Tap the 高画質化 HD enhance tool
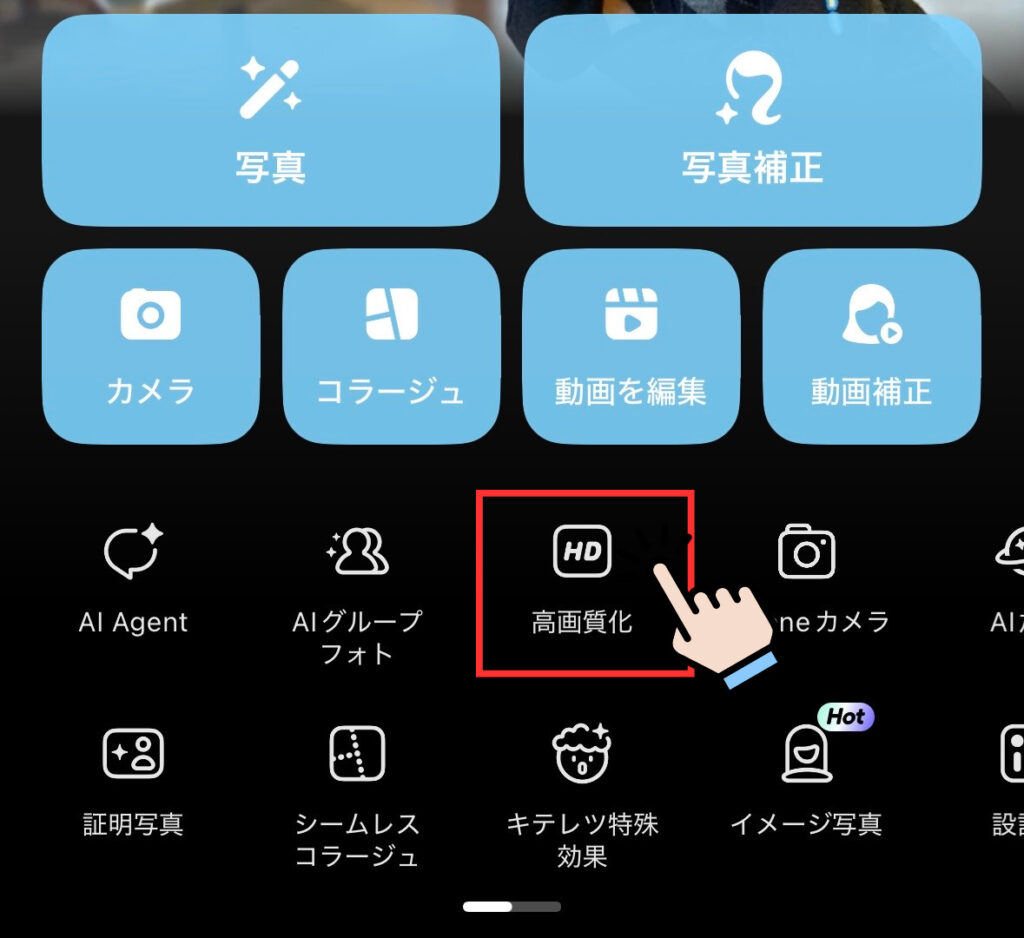This screenshot has width=1024, height=938. tap(582, 580)
